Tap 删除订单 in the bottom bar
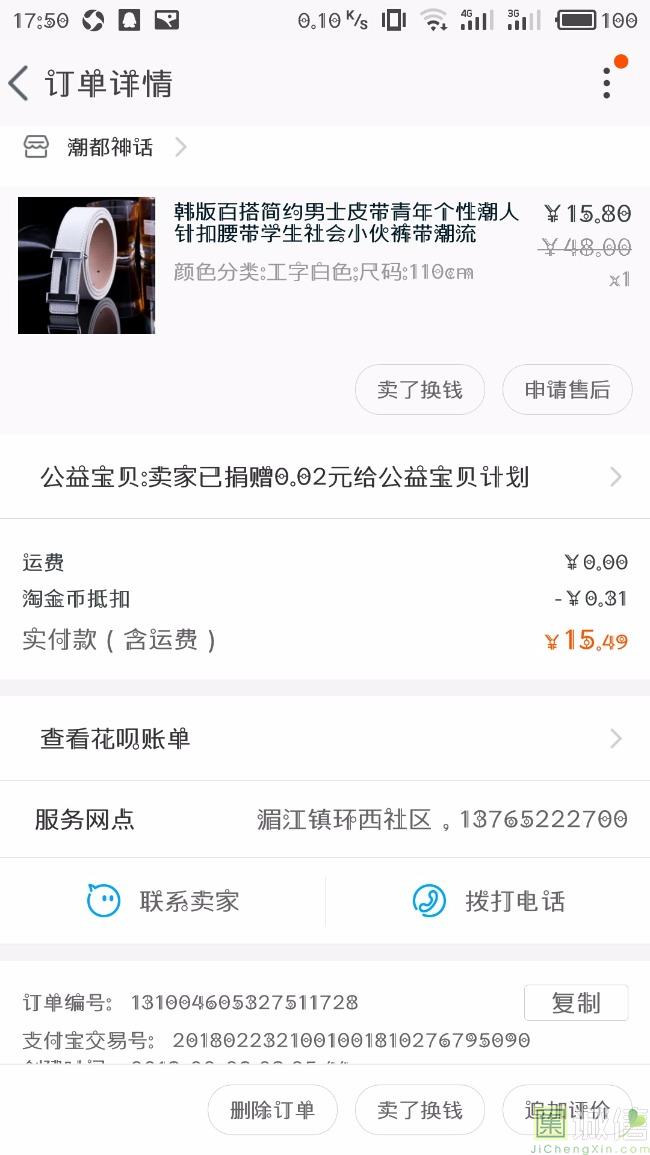This screenshot has height=1155, width=650. tap(272, 1110)
